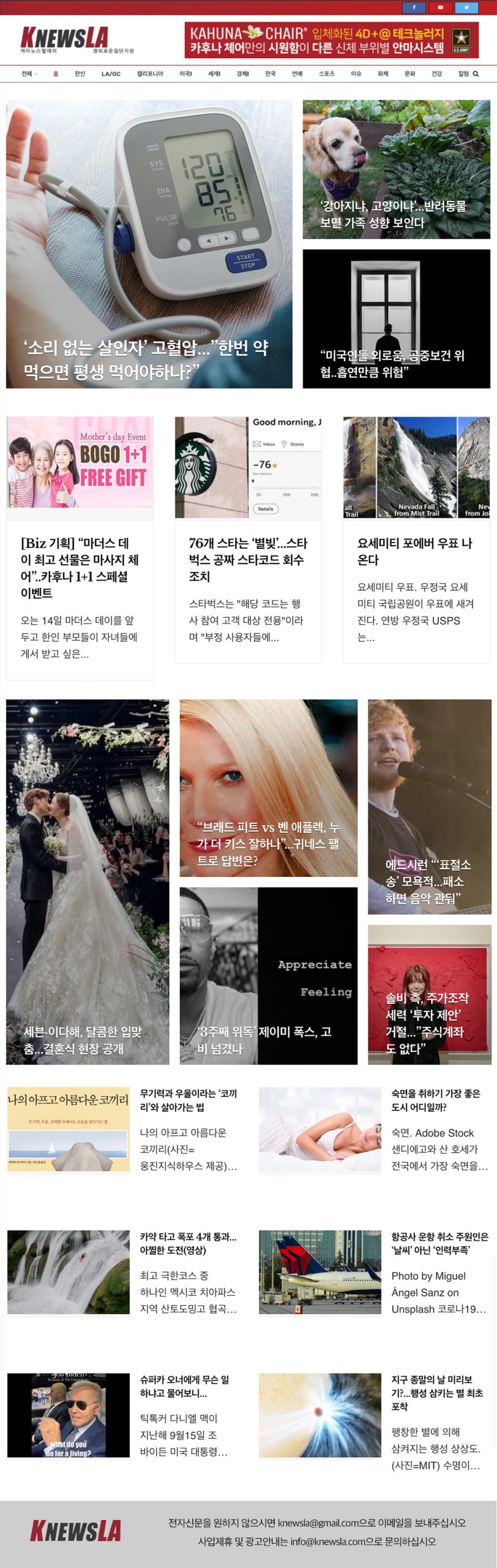Screen dimensions: 497x1568
Task: View the Yosemite forever stamp article
Action: (x=416, y=551)
